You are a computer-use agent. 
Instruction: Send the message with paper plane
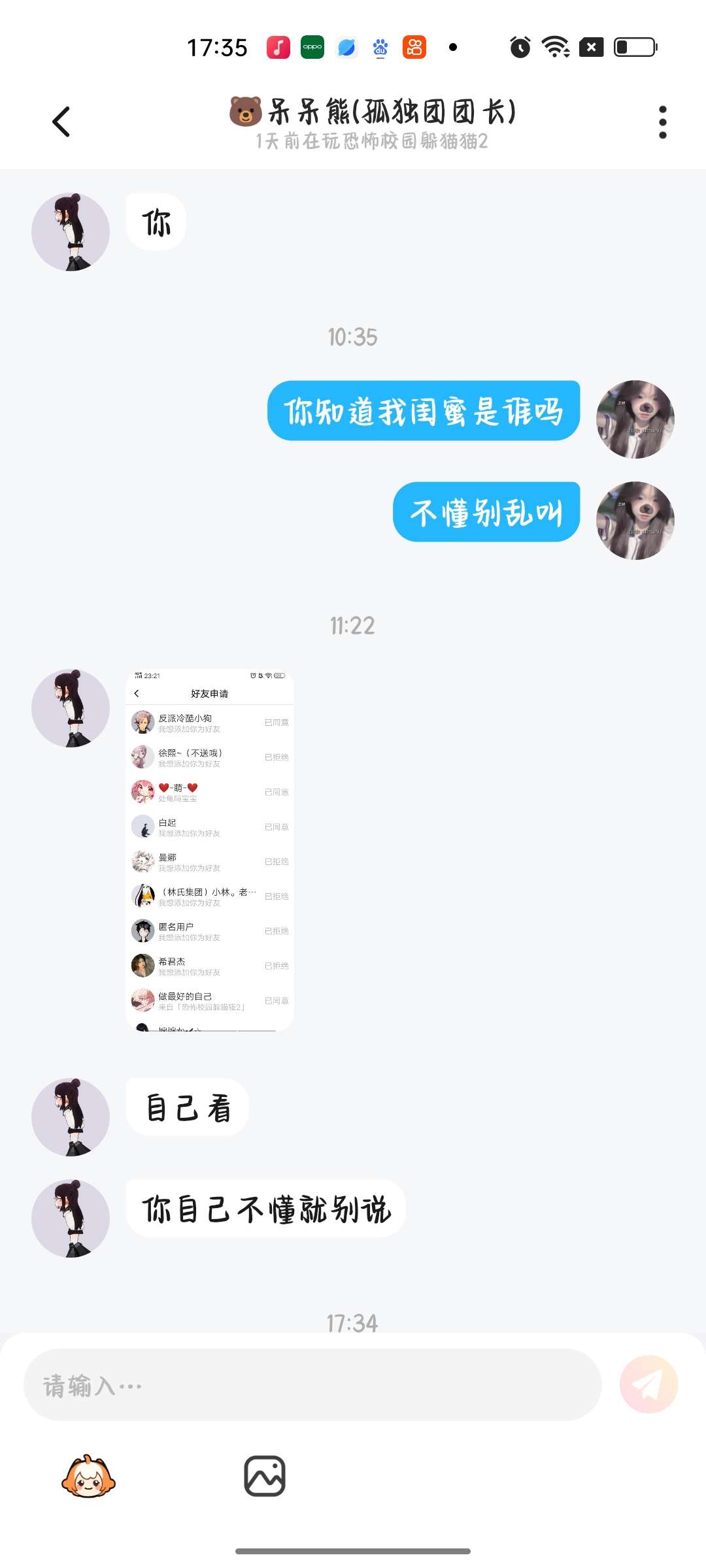point(648,1384)
